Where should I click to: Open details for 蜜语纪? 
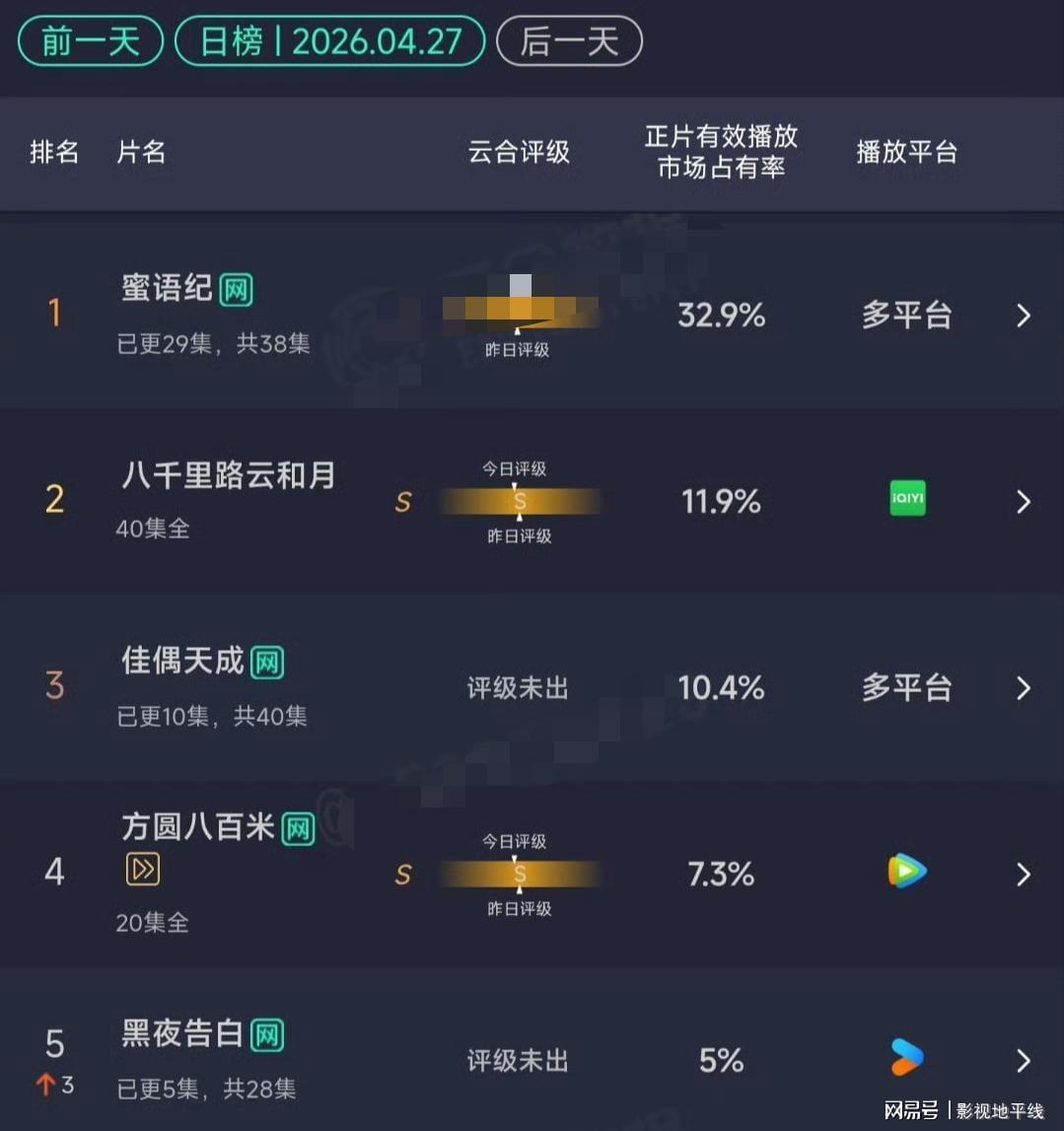pyautogui.click(x=1023, y=316)
